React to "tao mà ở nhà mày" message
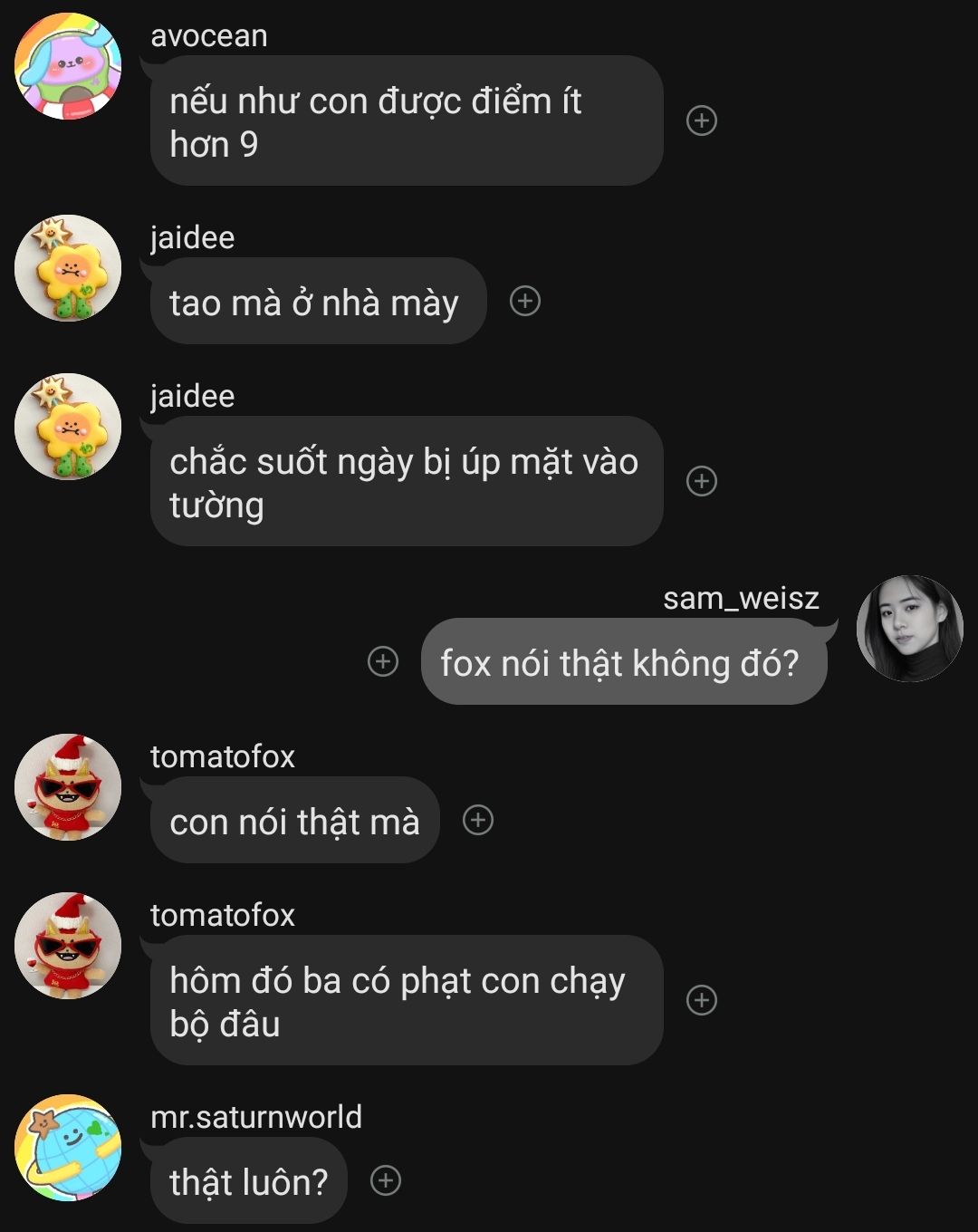The height and width of the screenshot is (1232, 978). click(x=525, y=301)
